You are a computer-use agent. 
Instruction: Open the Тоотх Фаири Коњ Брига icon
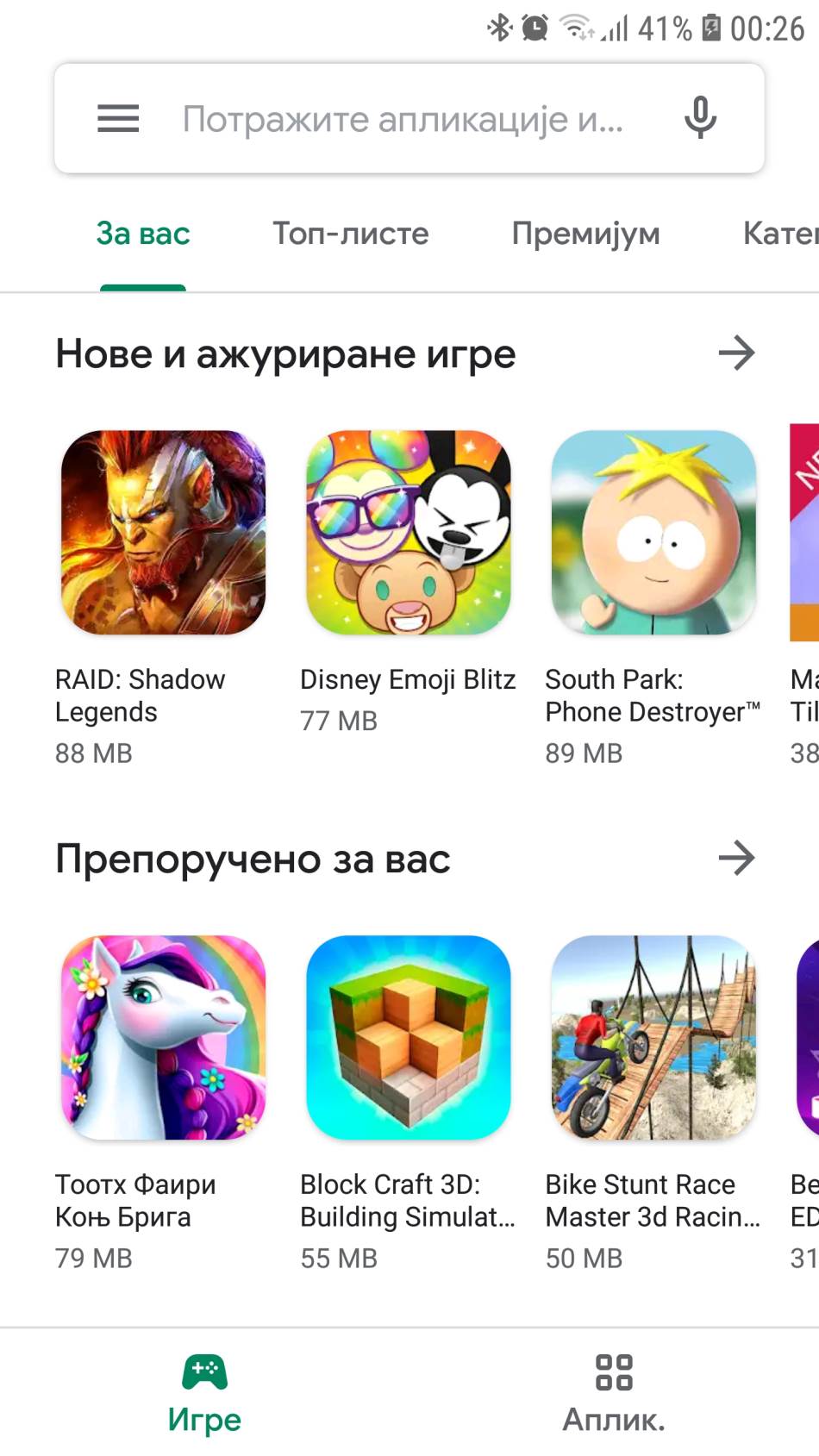[x=163, y=1039]
